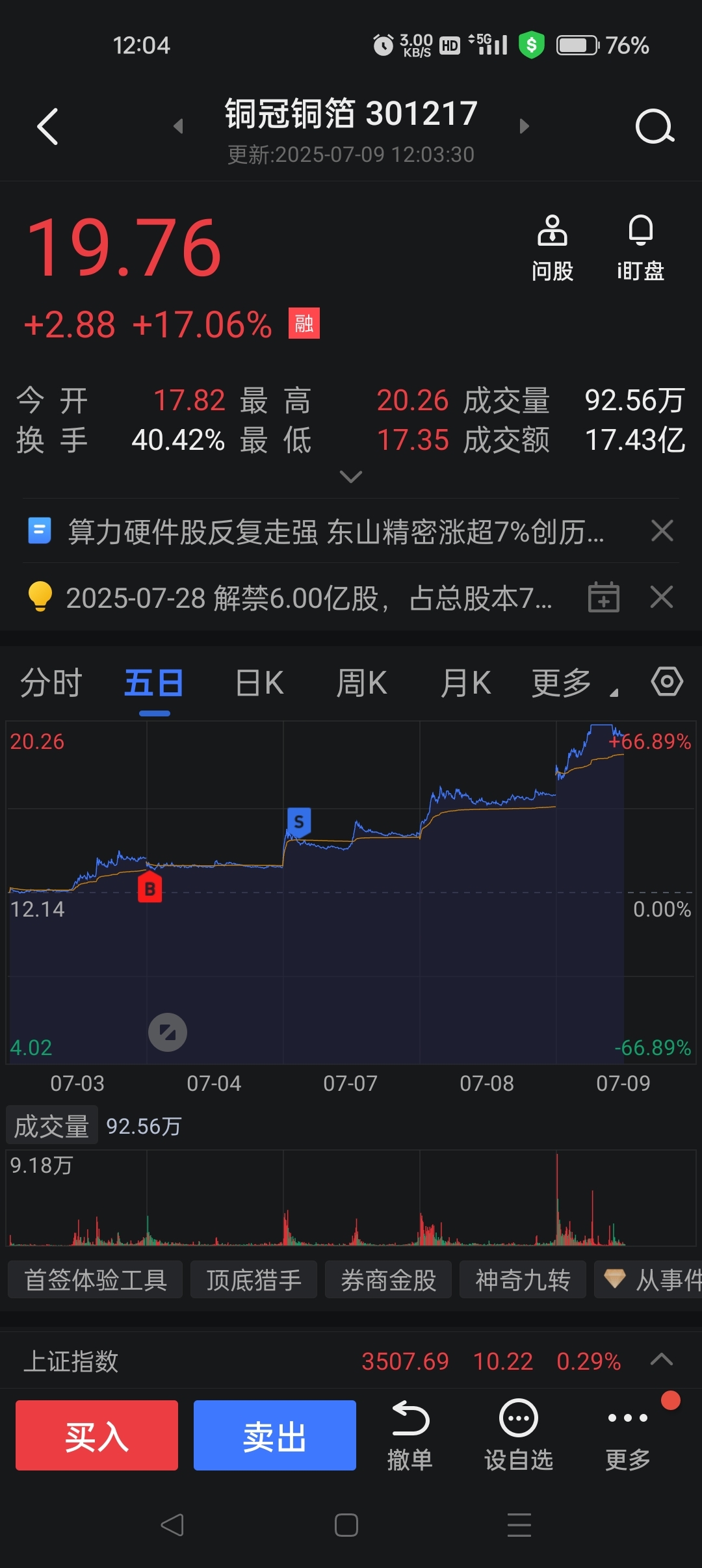Close the 2025-07-28 解禁 notice
Image resolution: width=702 pixels, height=1568 pixels.
point(662,597)
